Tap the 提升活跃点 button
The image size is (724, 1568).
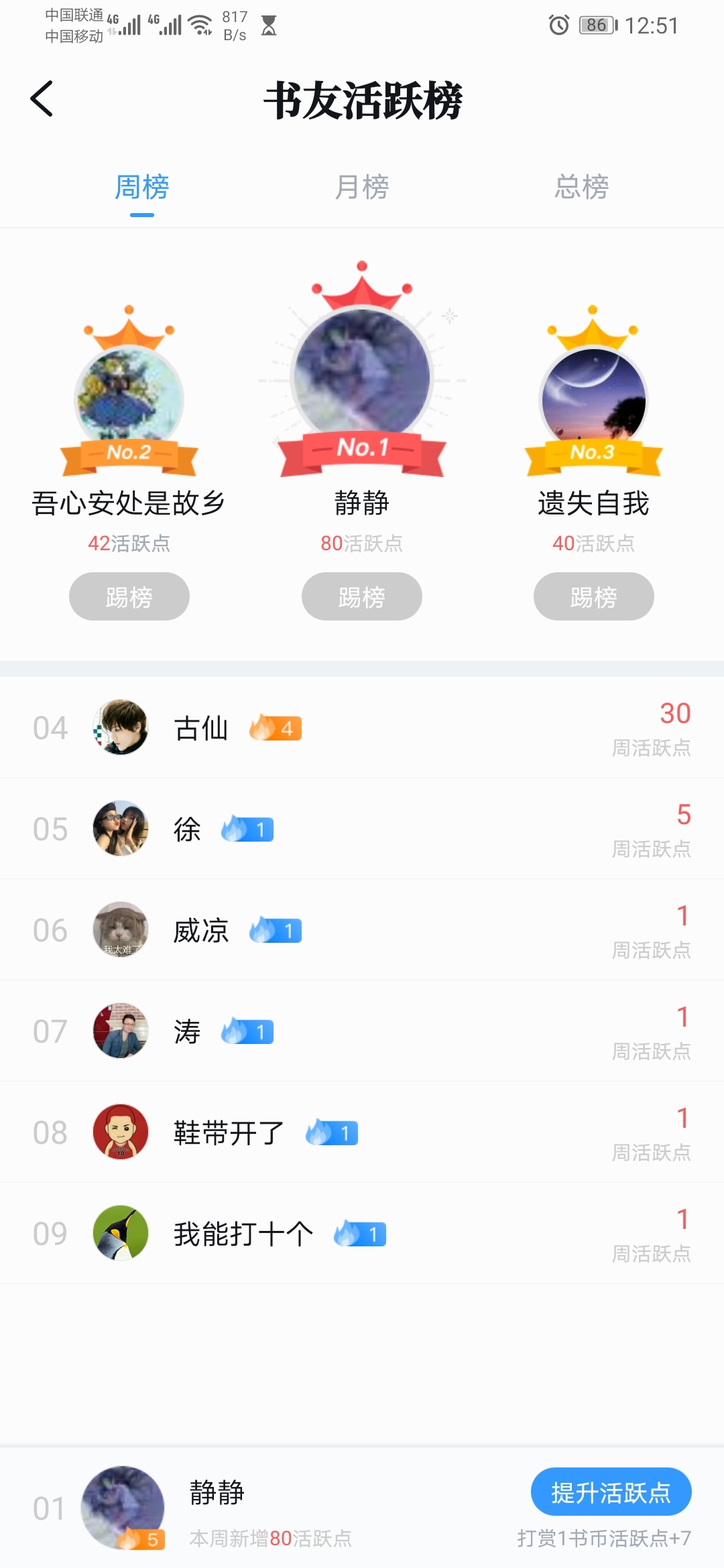coord(611,1492)
